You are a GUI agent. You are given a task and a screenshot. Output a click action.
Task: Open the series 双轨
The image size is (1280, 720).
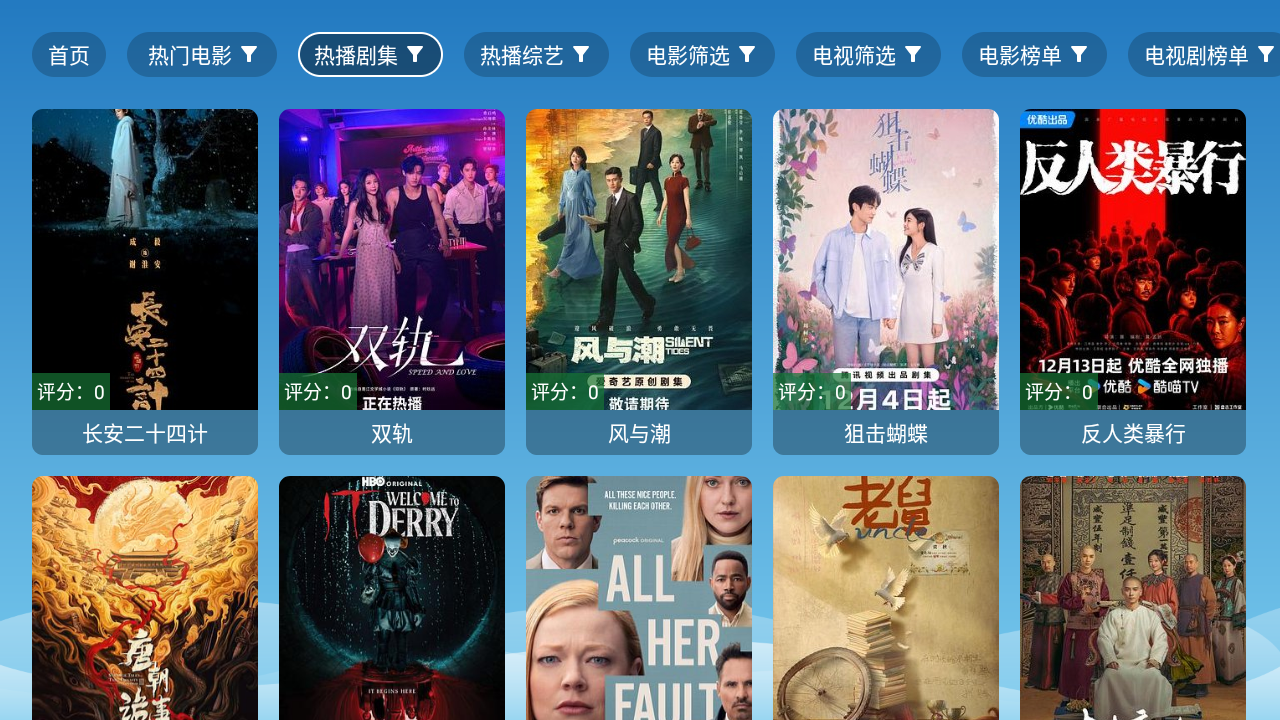point(392,280)
